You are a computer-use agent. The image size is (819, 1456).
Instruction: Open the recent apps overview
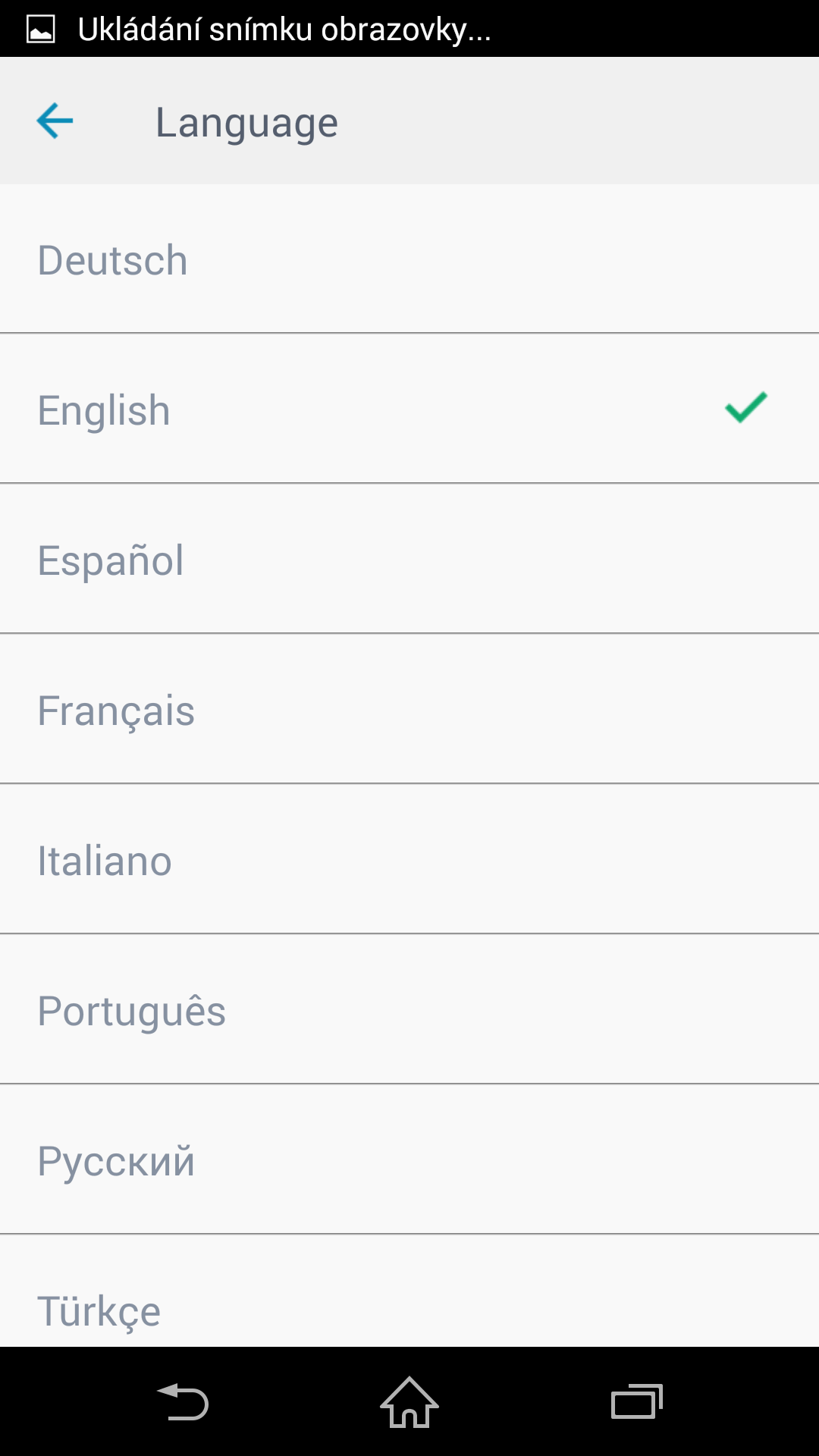coord(637,1401)
